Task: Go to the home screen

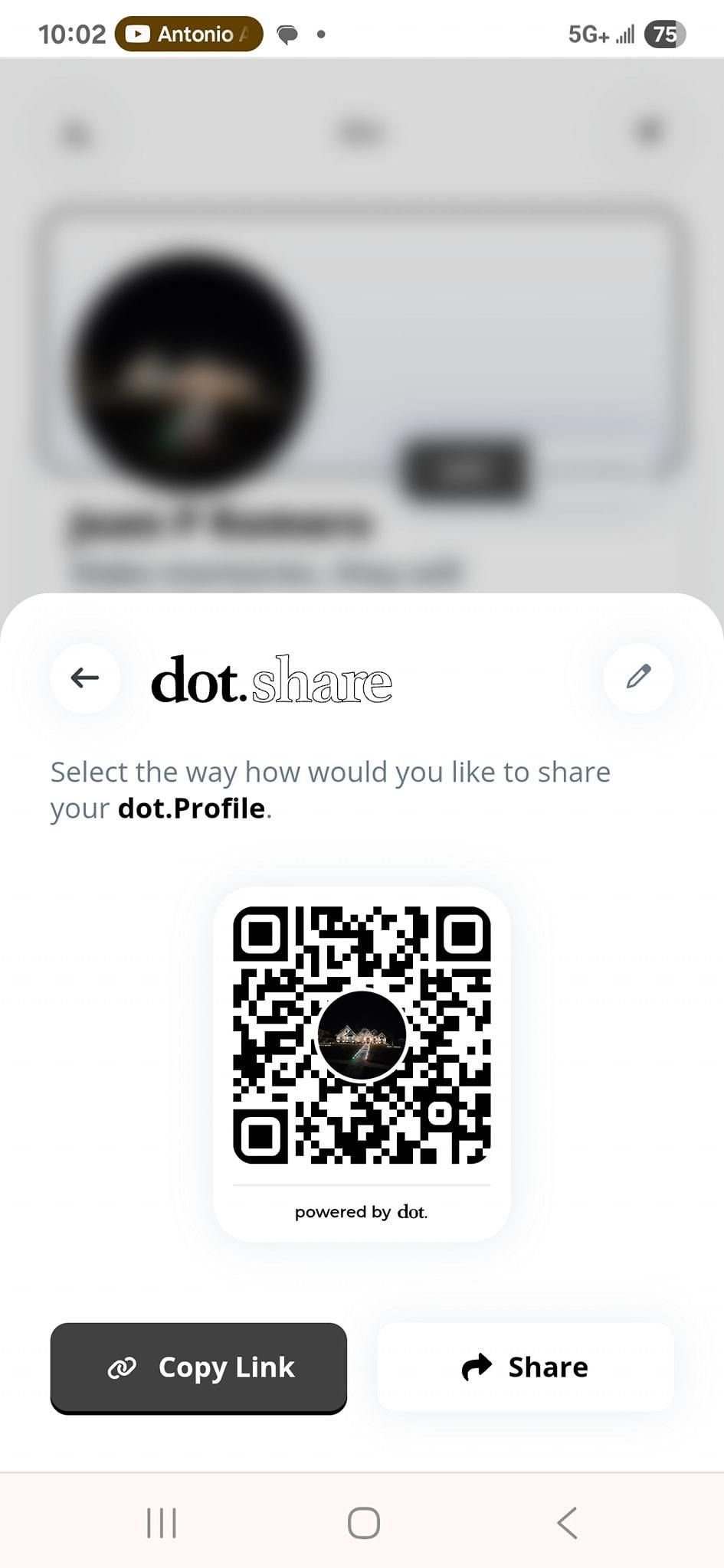Action: [x=363, y=1523]
